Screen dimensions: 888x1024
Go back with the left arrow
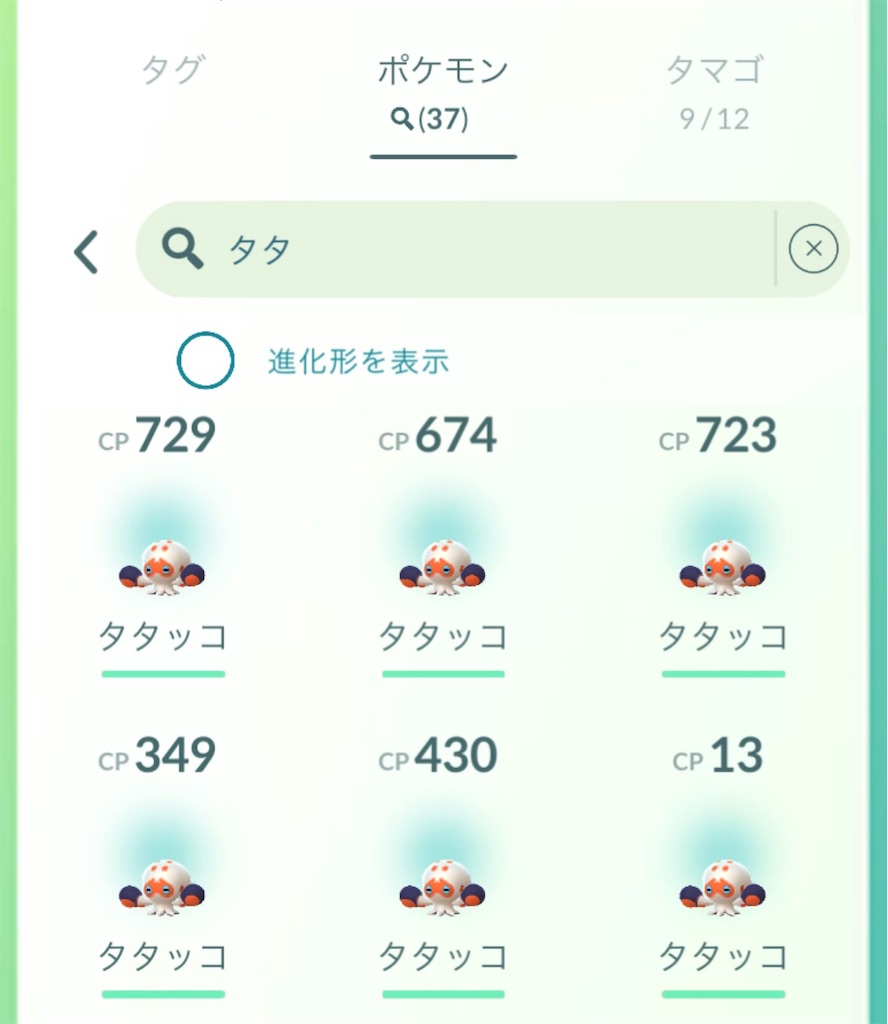pos(87,252)
